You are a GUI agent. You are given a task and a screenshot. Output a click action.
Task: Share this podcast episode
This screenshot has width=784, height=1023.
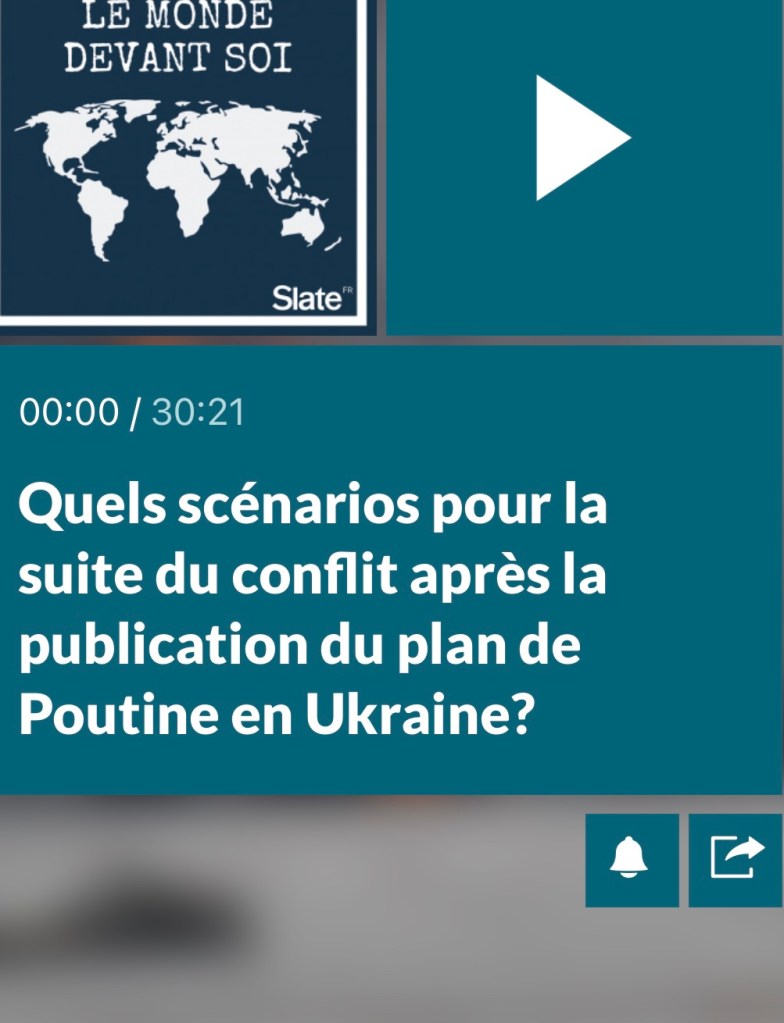[736, 860]
